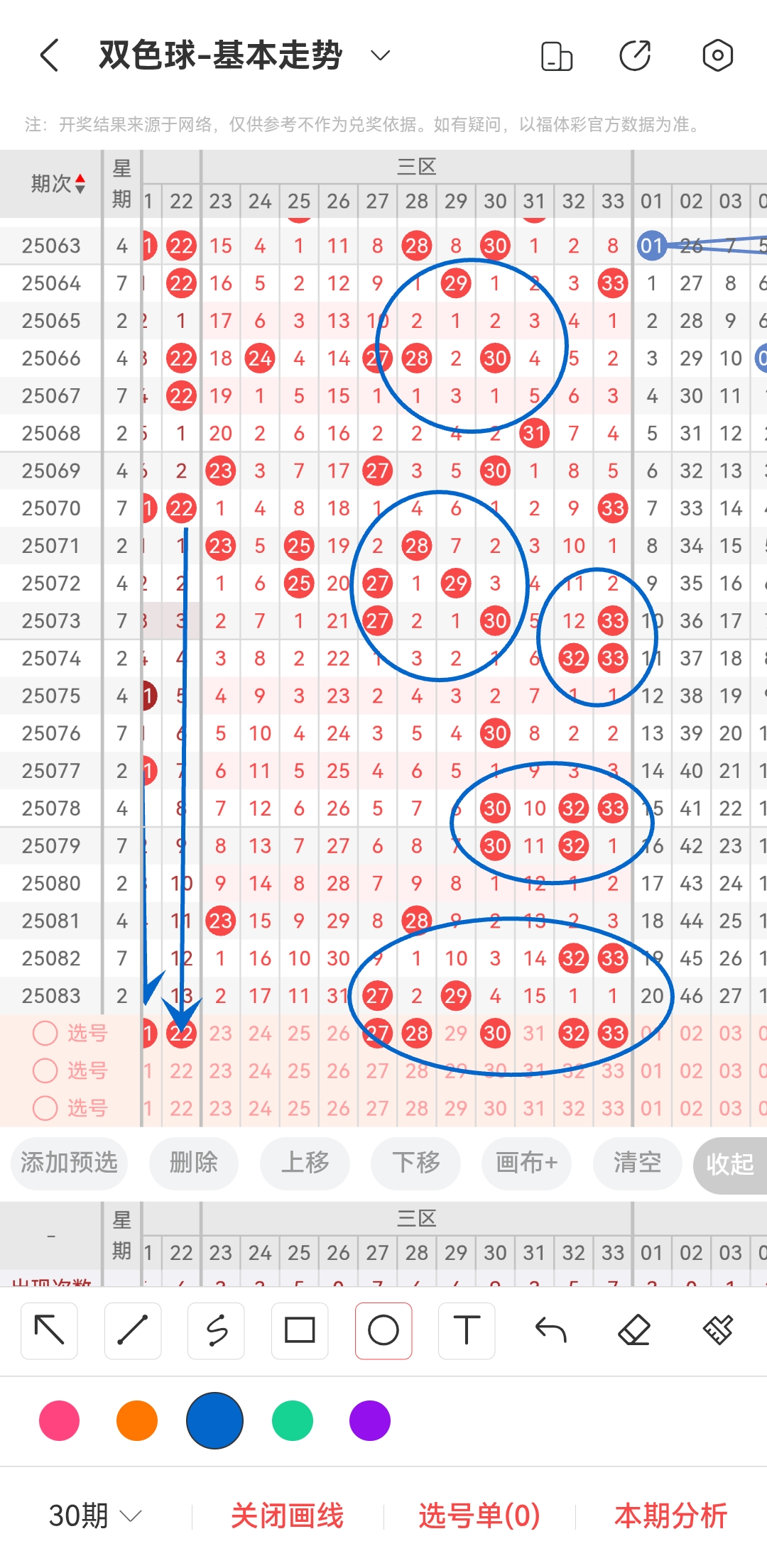Sort the draws by 期次
The width and height of the screenshot is (767, 1568).
pyautogui.click(x=58, y=184)
